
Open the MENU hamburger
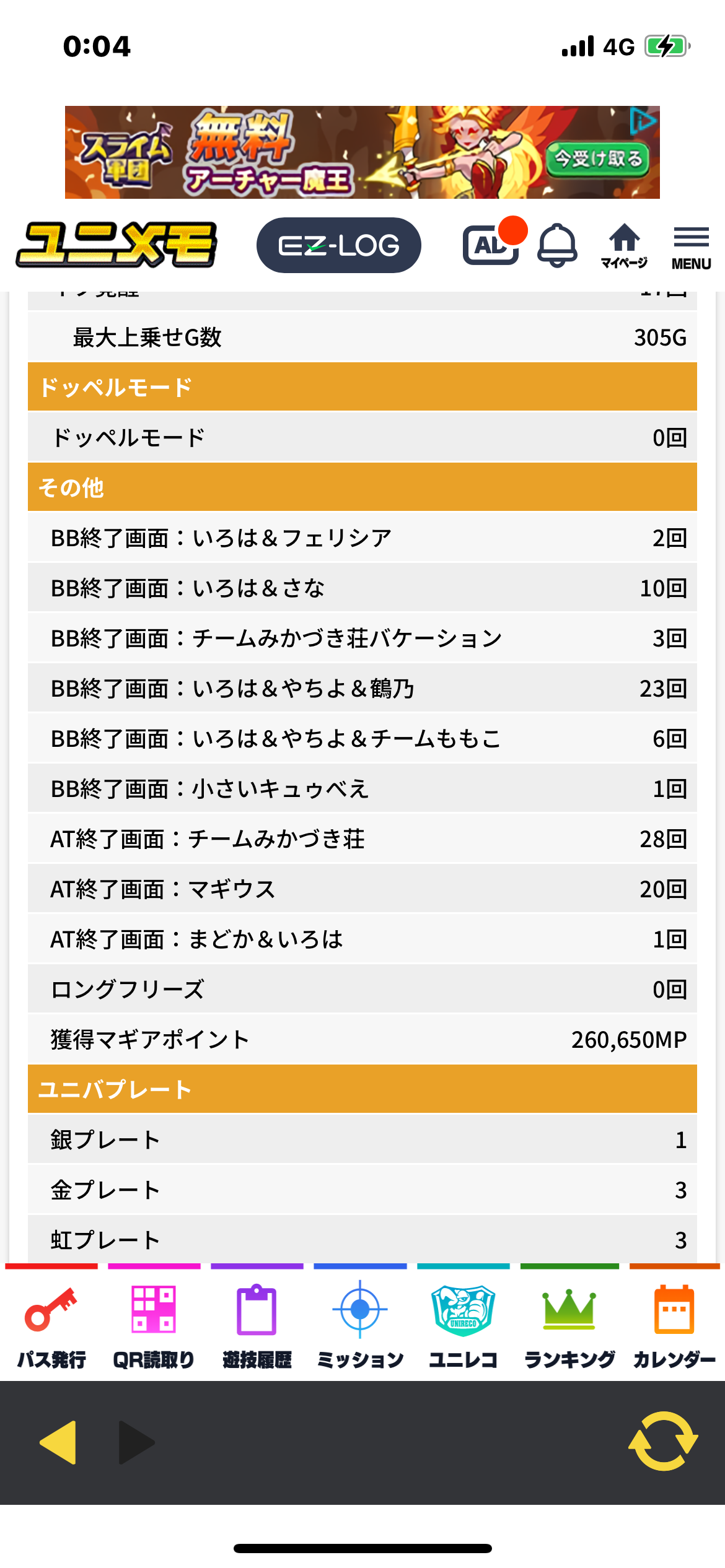691,246
